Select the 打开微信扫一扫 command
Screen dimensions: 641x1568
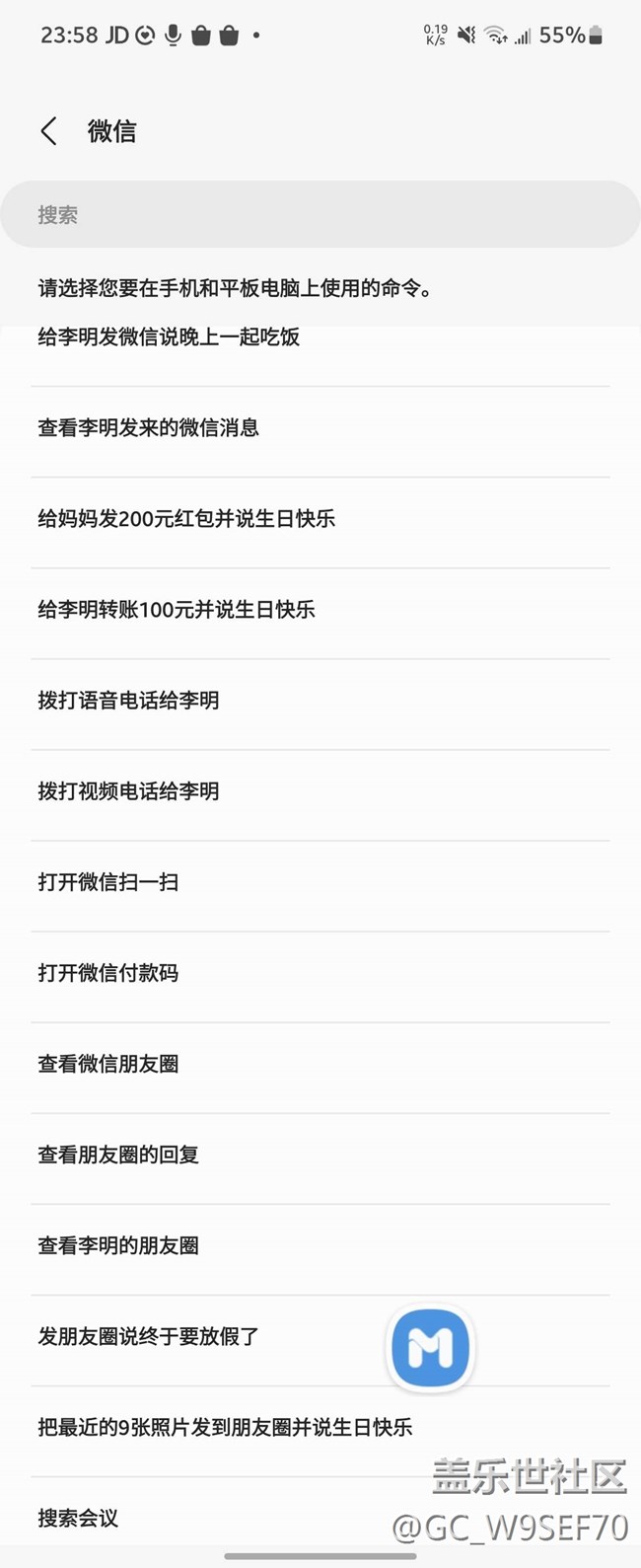pos(108,881)
